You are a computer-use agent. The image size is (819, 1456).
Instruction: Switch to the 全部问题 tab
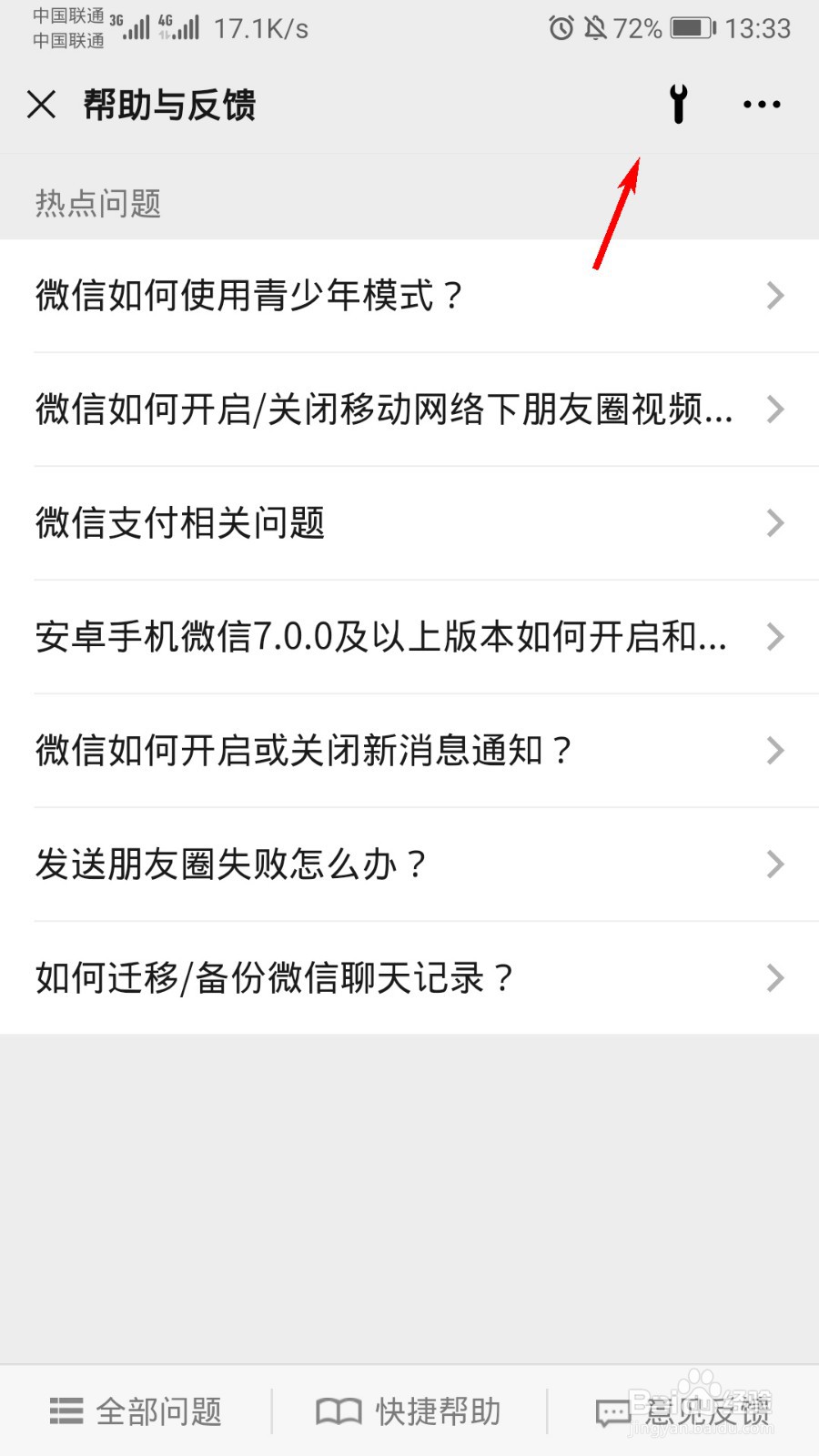pyautogui.click(x=136, y=1411)
